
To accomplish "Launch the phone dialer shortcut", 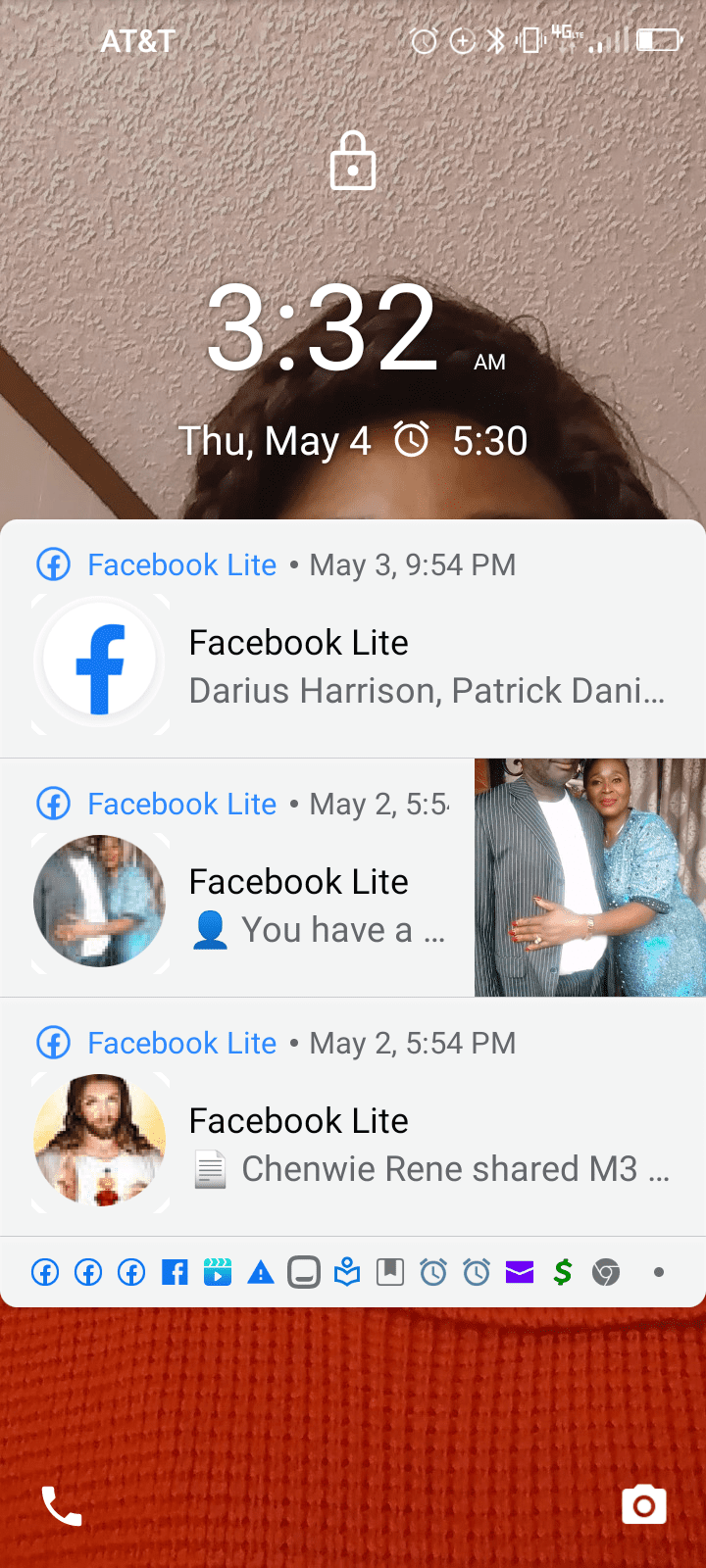I will pos(61,1505).
